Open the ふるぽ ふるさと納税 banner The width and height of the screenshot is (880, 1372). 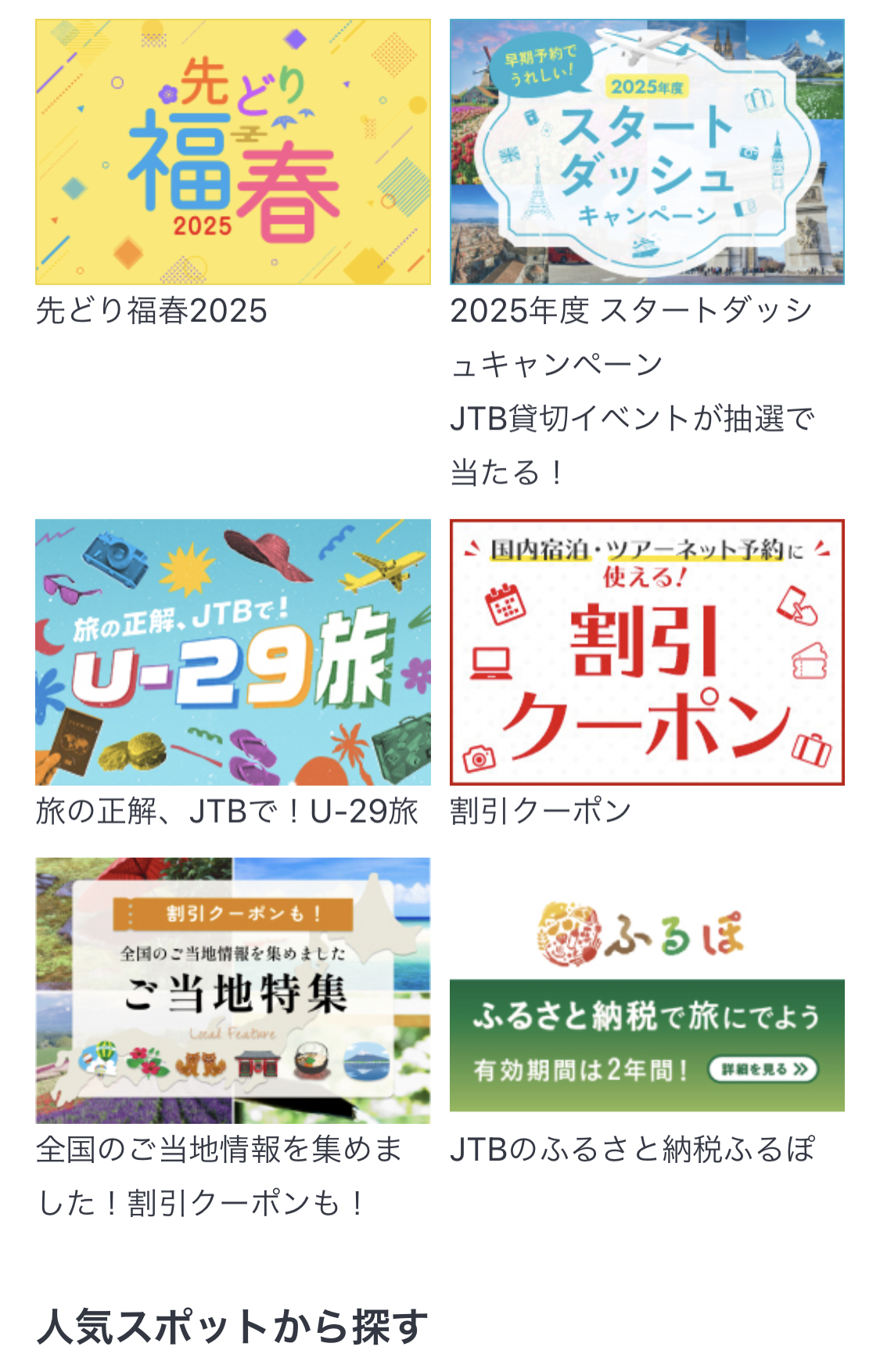(647, 1006)
